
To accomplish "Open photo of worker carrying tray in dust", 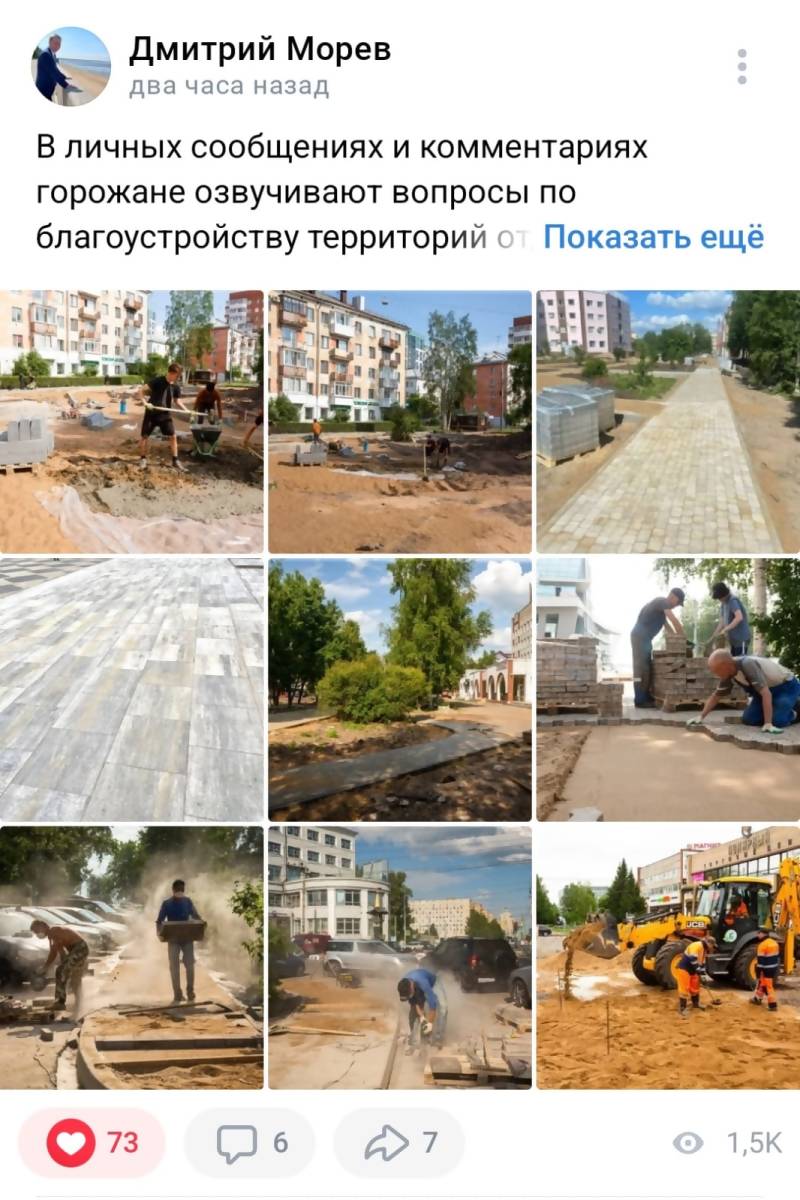I will point(132,957).
